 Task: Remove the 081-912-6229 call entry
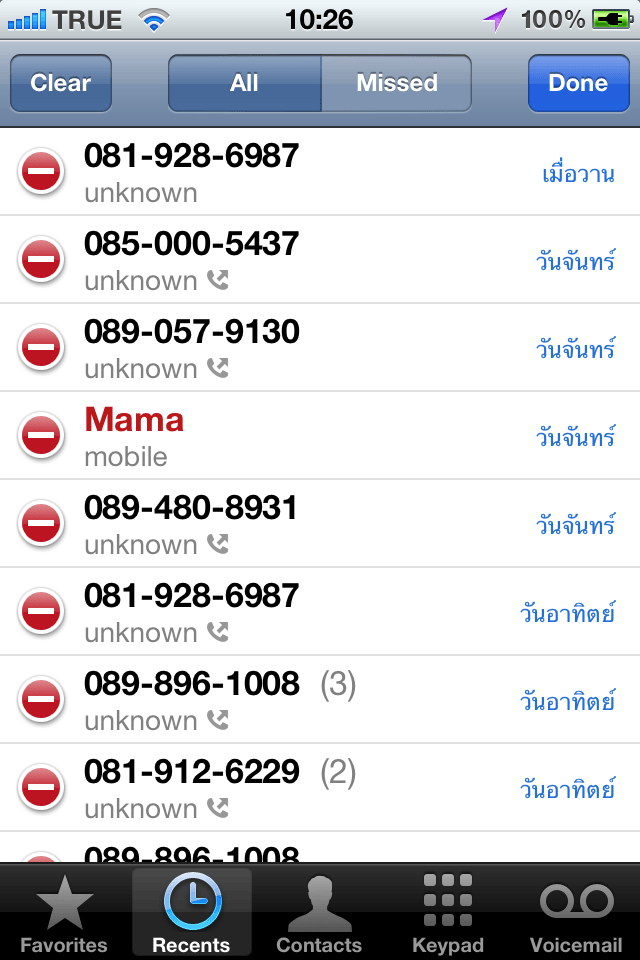coord(41,787)
